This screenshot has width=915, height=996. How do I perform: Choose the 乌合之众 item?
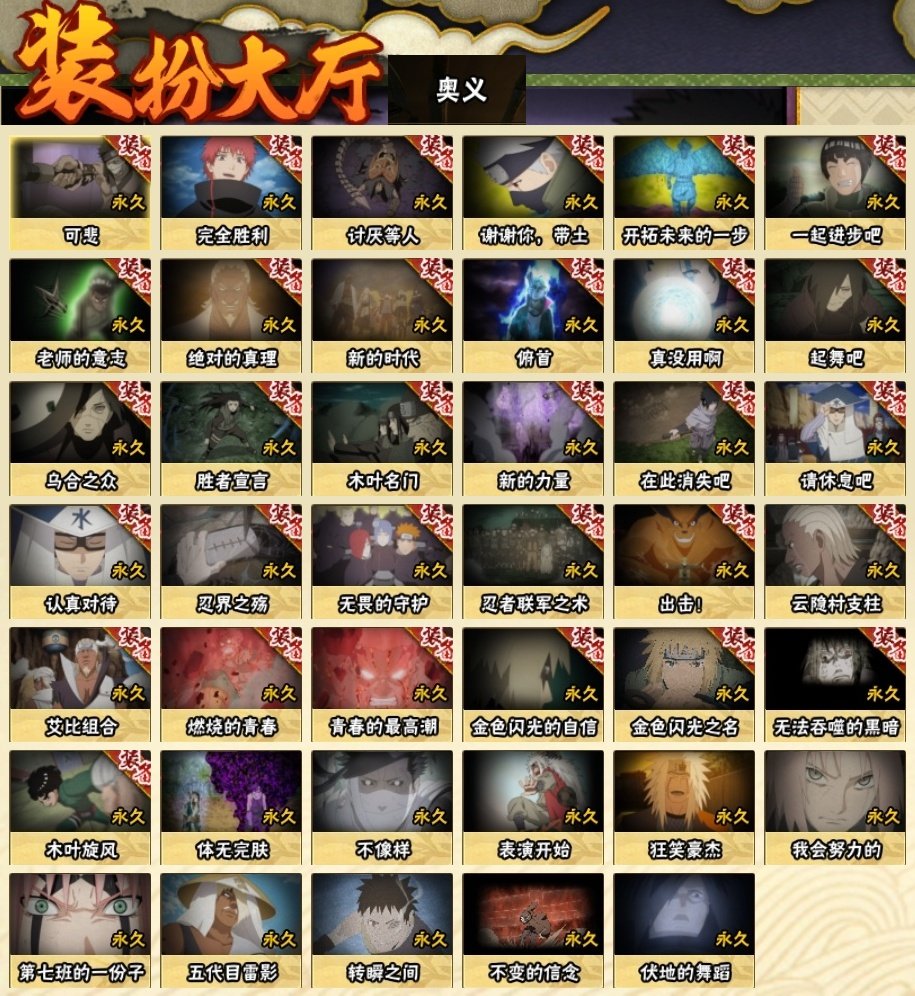[x=80, y=438]
